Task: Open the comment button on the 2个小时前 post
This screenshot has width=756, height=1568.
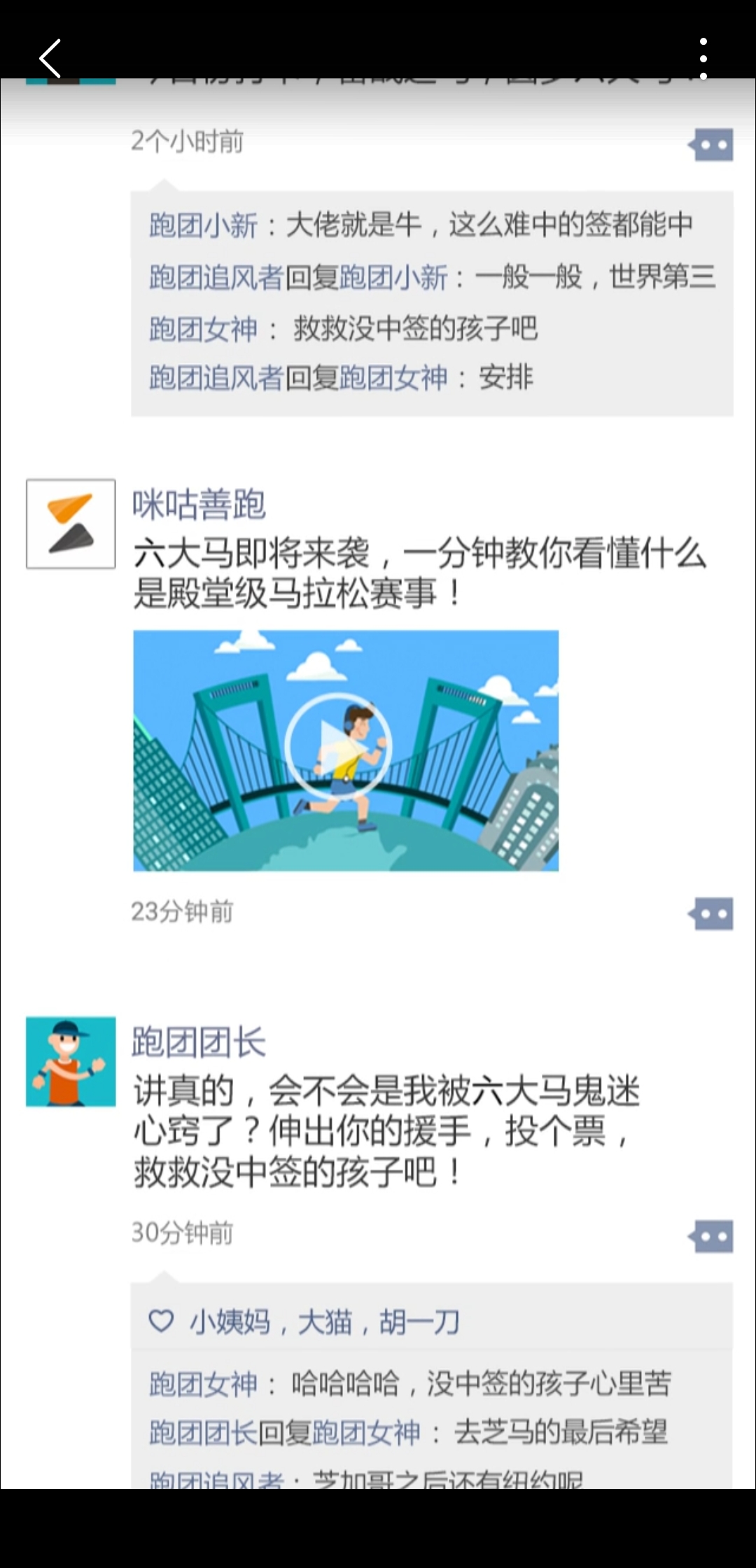Action: pos(711,145)
